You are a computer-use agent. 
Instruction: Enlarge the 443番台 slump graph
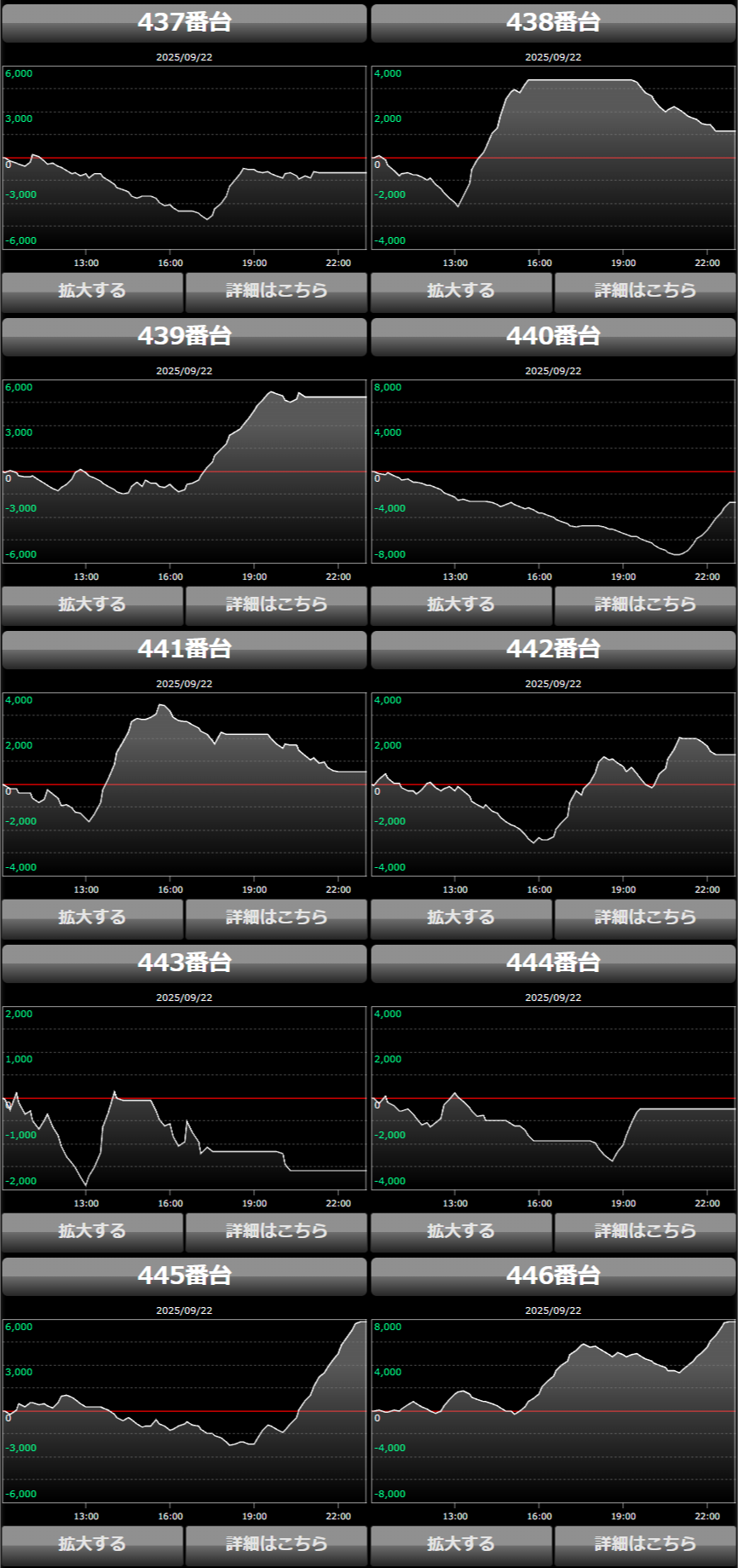(92, 1231)
